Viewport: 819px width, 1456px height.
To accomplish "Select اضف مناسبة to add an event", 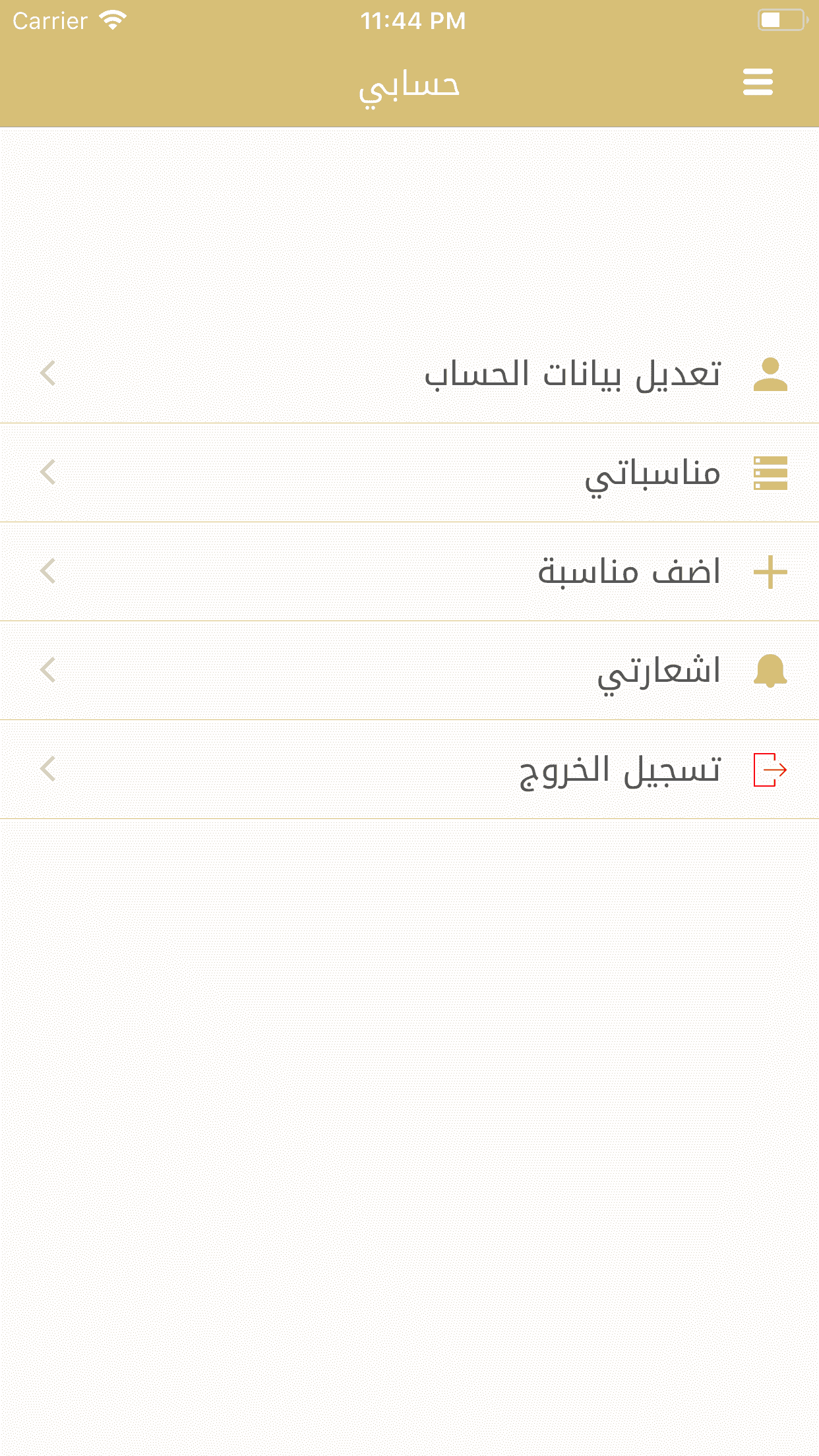I will [x=628, y=572].
